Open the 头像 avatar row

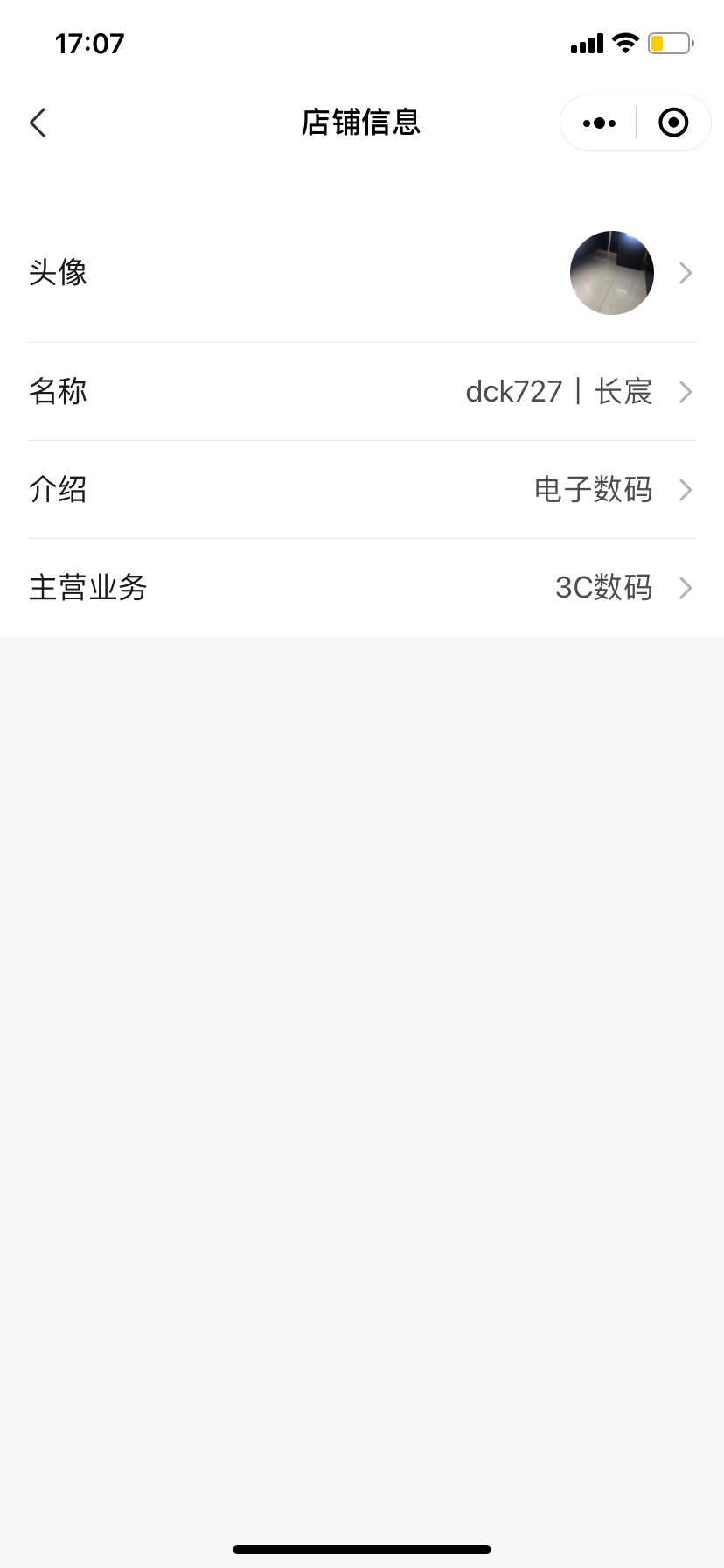point(362,273)
